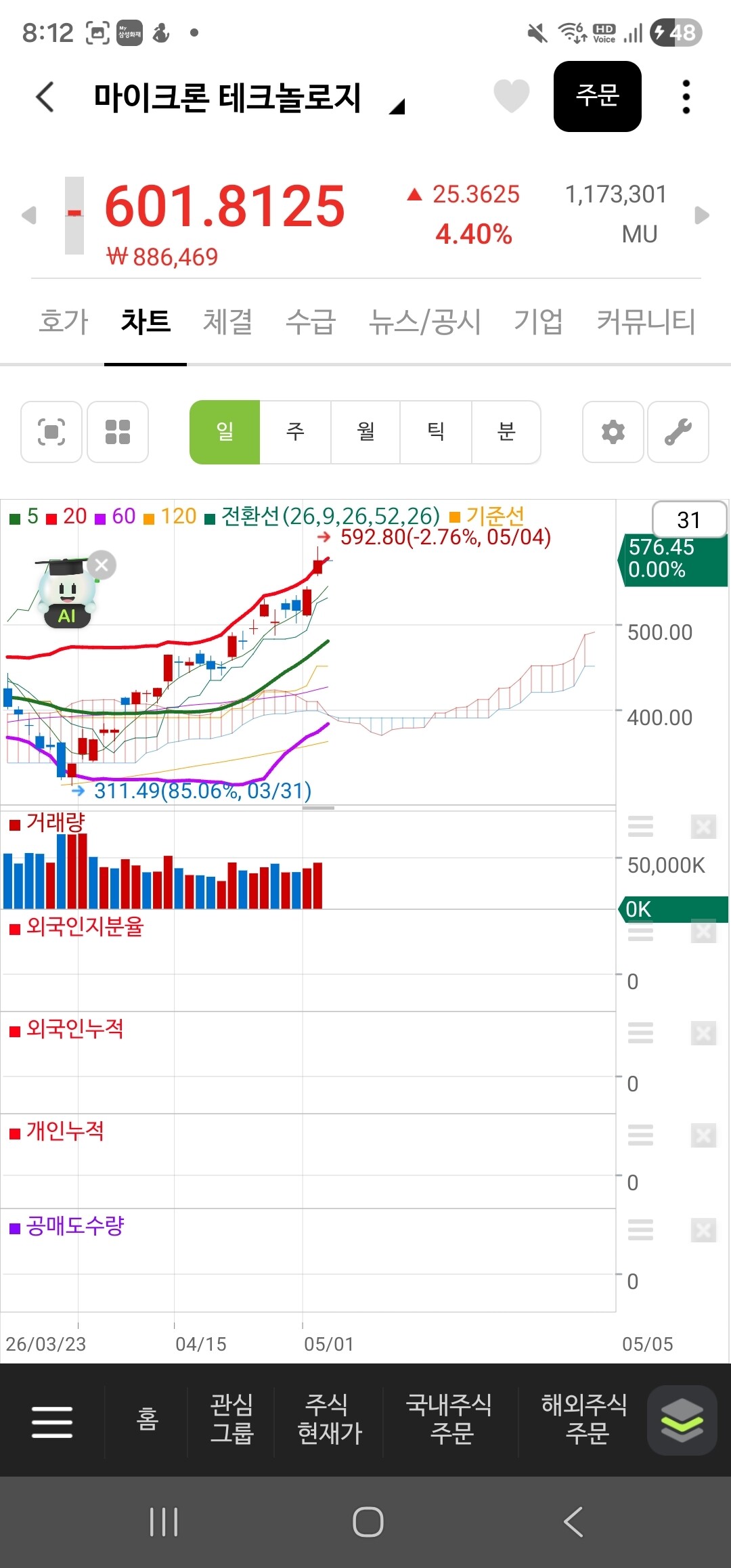
Task: Open the multi-chart grid layout
Action: 118,432
